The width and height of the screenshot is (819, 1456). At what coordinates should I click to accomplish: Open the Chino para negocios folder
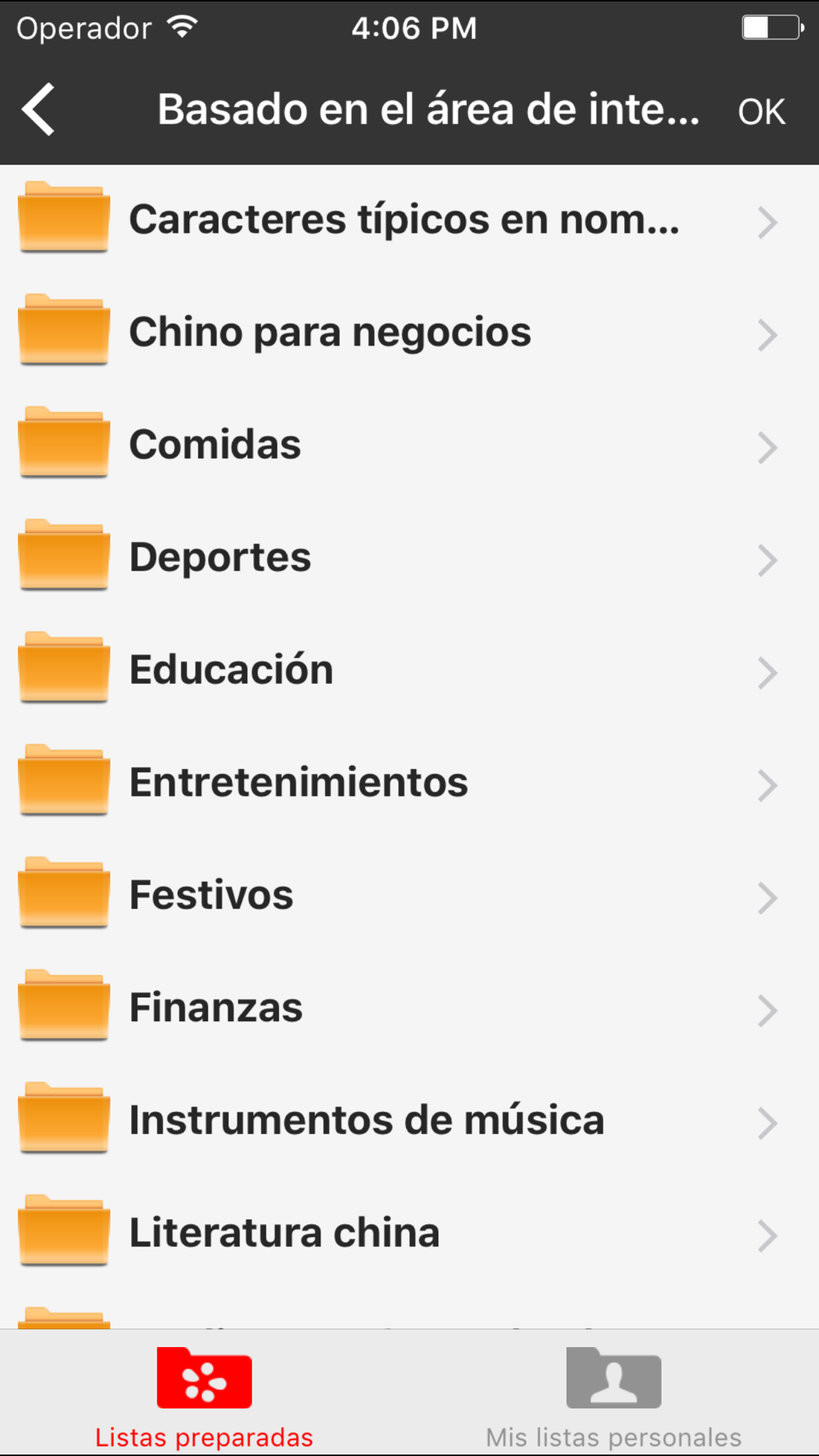[x=409, y=333]
